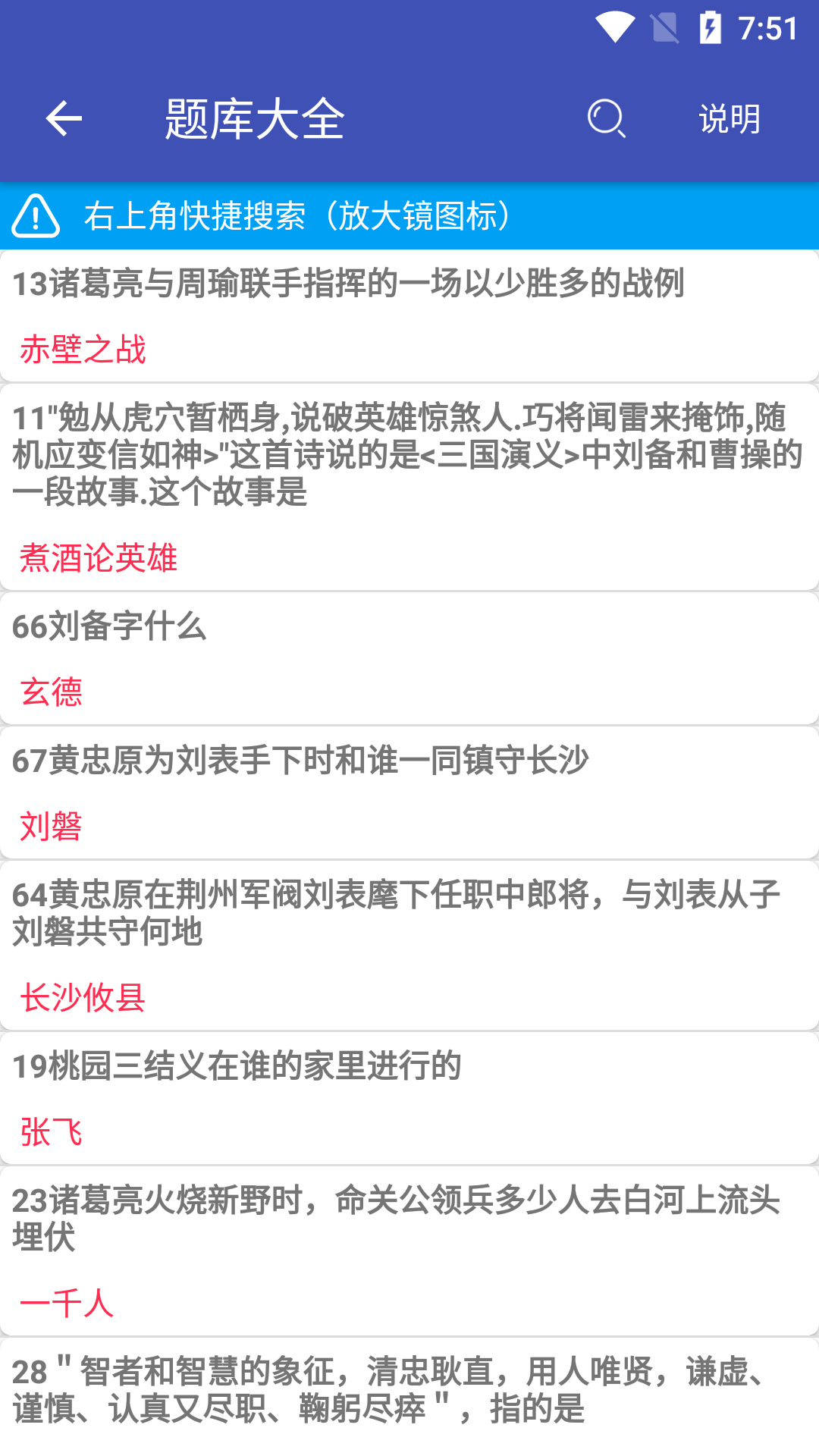819x1456 pixels.
Task: Tap the red answer 赤壁之战
Action: 84,350
